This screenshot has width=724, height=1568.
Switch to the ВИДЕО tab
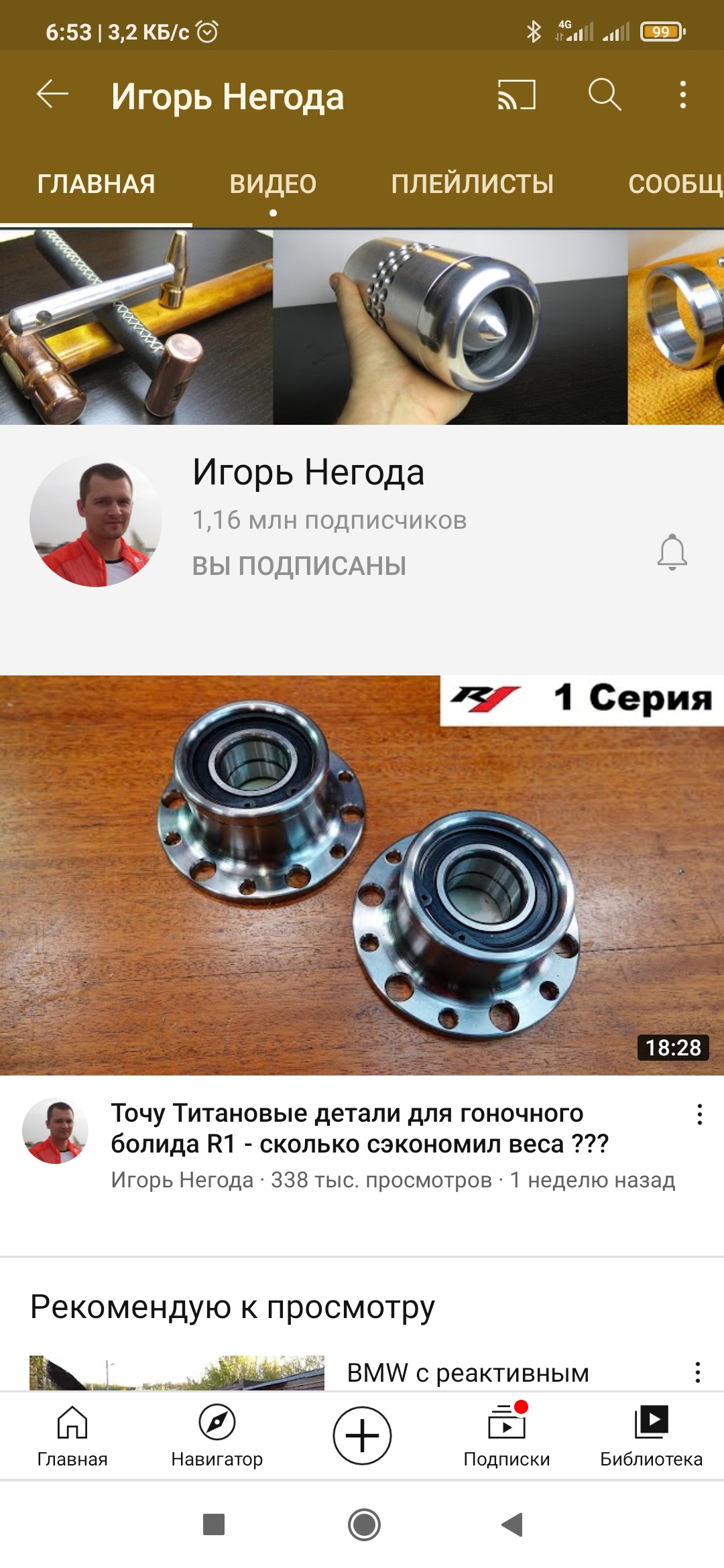[x=273, y=184]
